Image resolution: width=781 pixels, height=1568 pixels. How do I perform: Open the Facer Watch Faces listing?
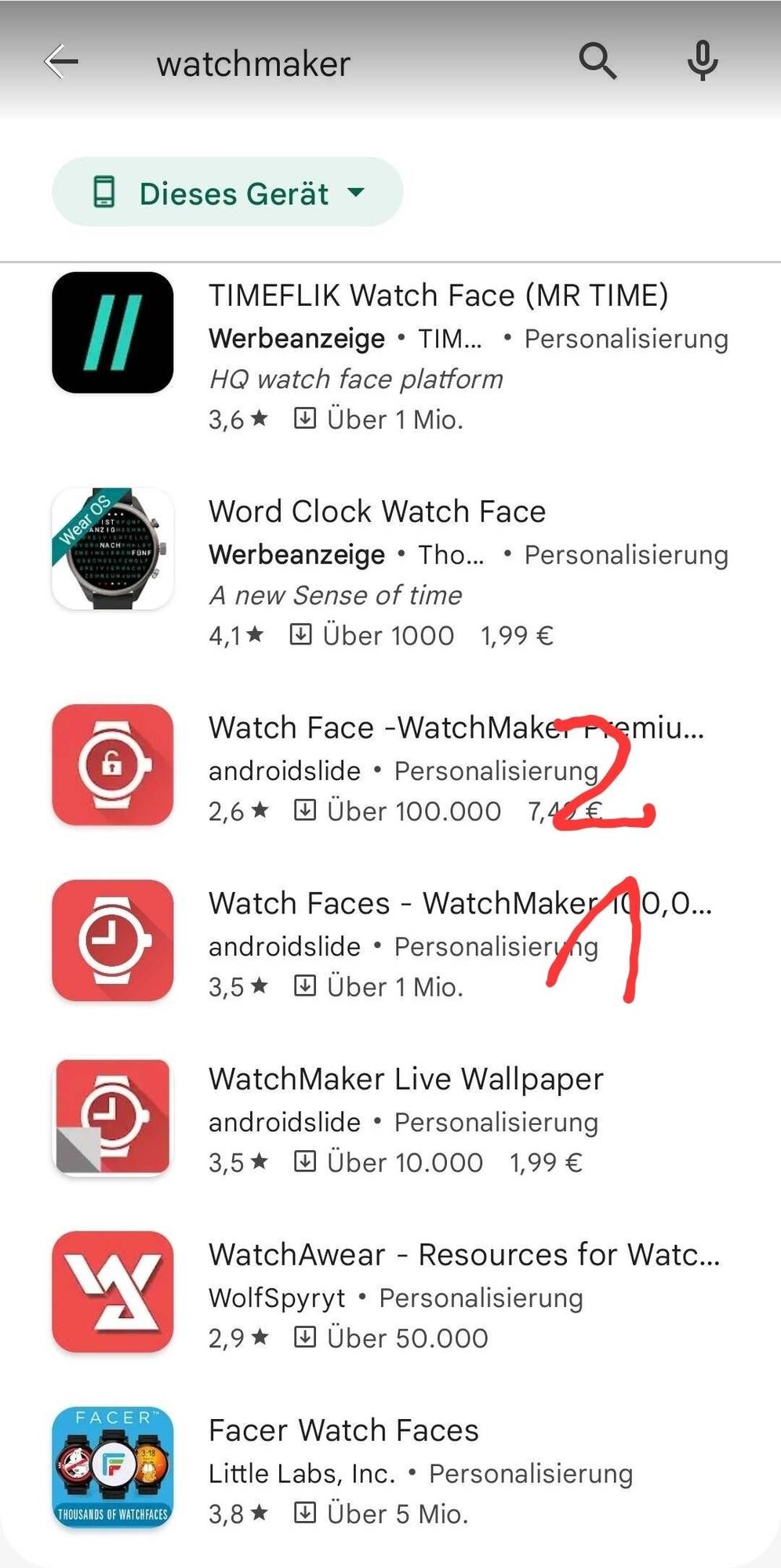343,1430
